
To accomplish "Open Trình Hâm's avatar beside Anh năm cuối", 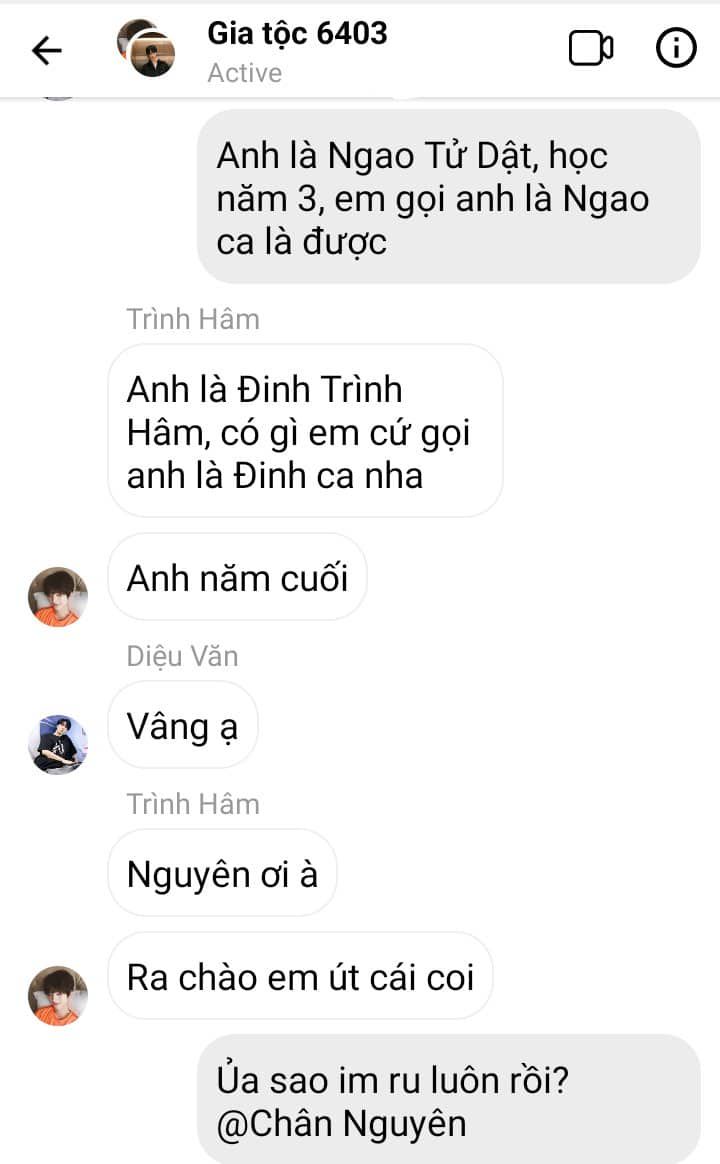I will 58,597.
